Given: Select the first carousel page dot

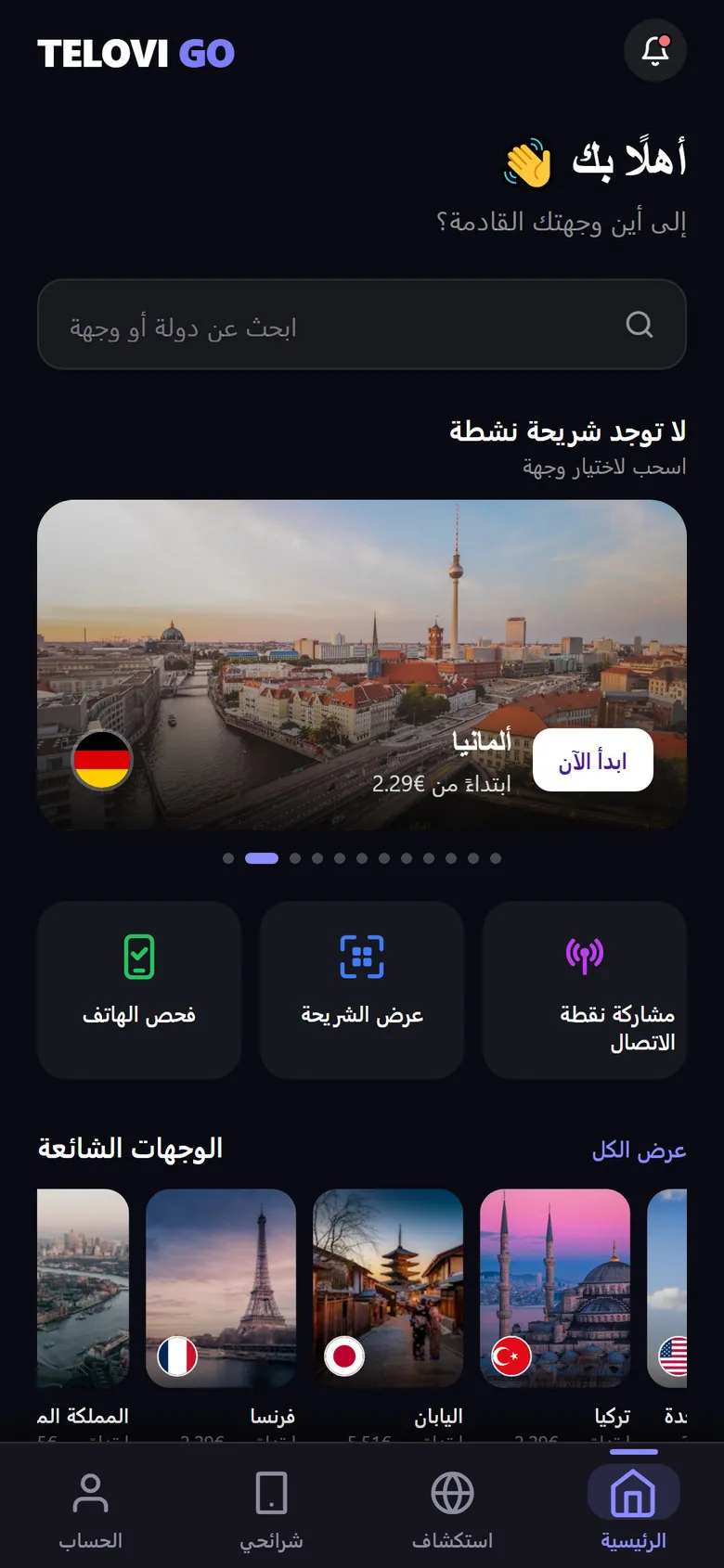Looking at the screenshot, I should pyautogui.click(x=228, y=858).
